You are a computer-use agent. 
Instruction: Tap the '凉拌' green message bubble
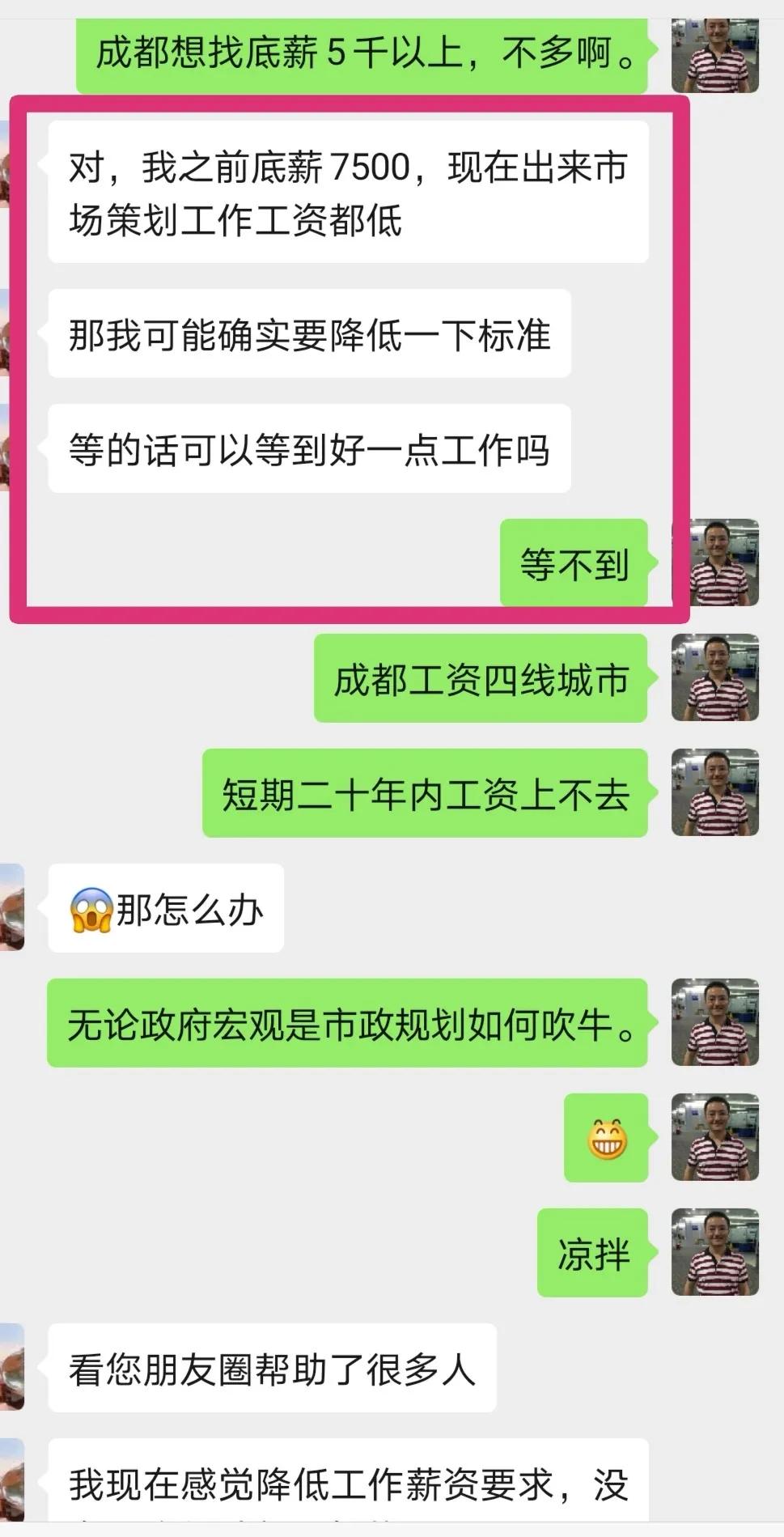tap(593, 1251)
